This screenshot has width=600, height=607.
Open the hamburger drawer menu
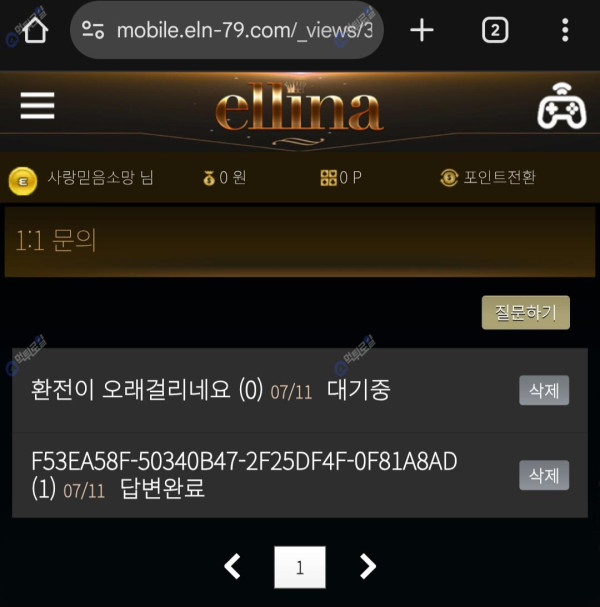coord(38,106)
